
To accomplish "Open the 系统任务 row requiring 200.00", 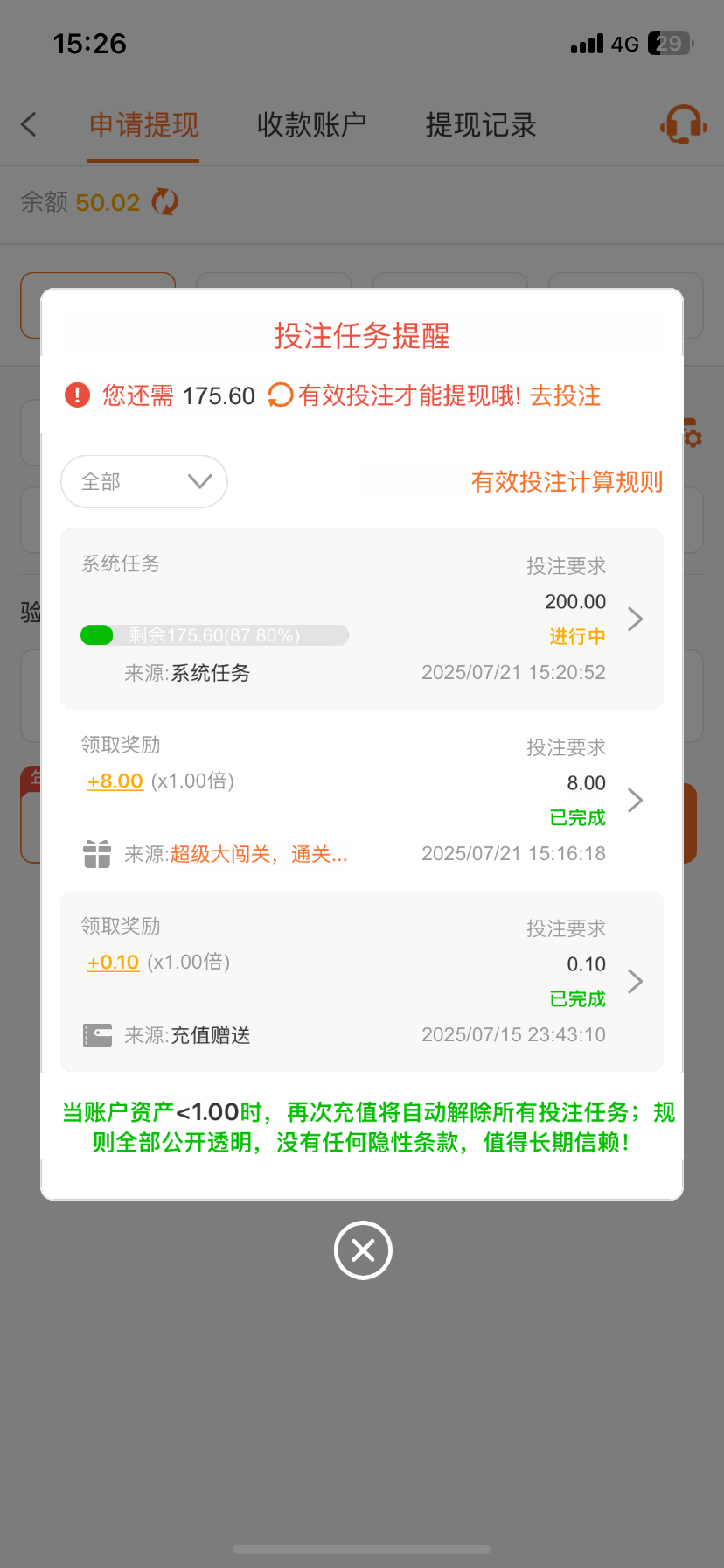I will coord(635,619).
